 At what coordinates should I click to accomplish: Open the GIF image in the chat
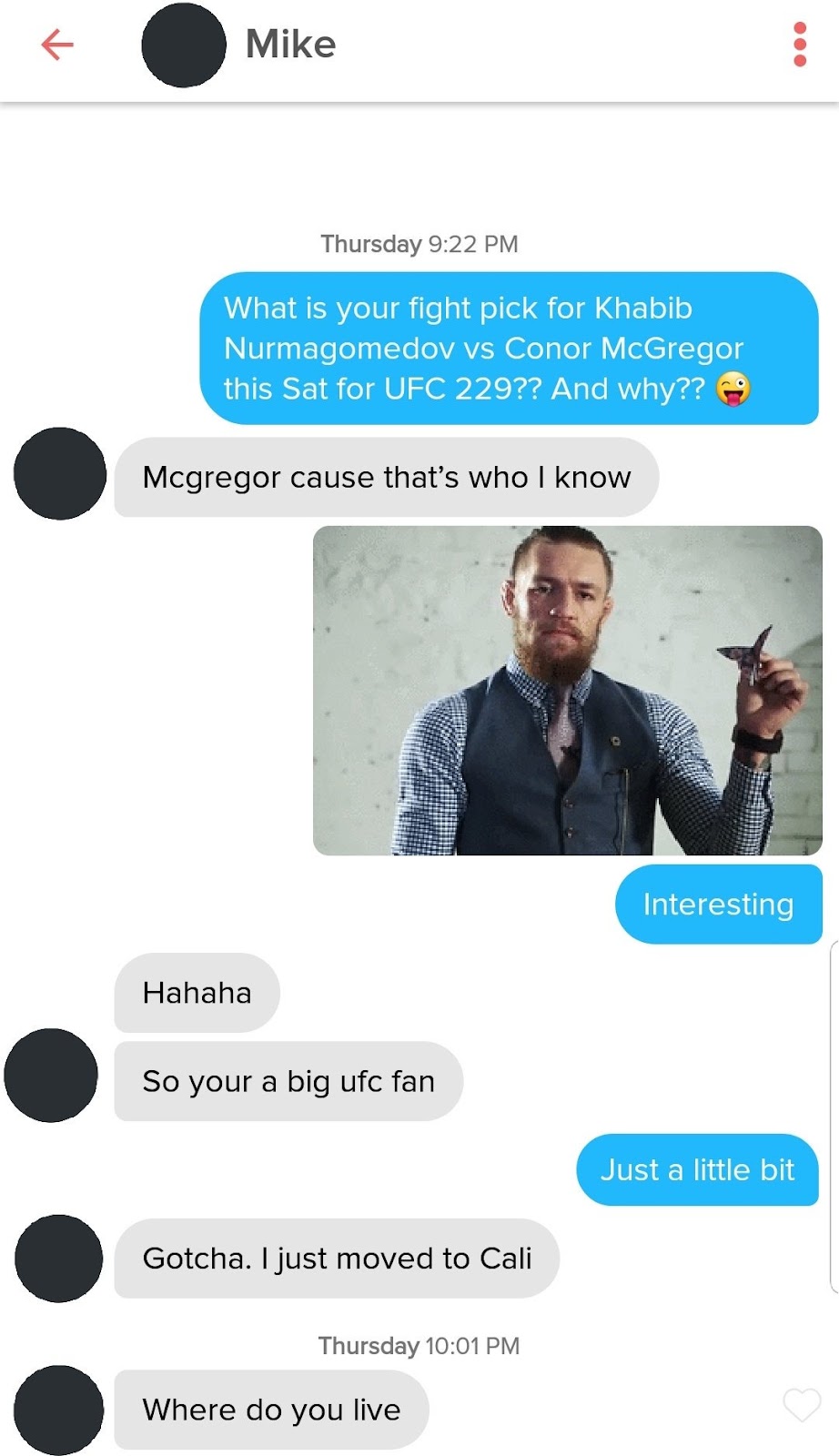tap(567, 690)
